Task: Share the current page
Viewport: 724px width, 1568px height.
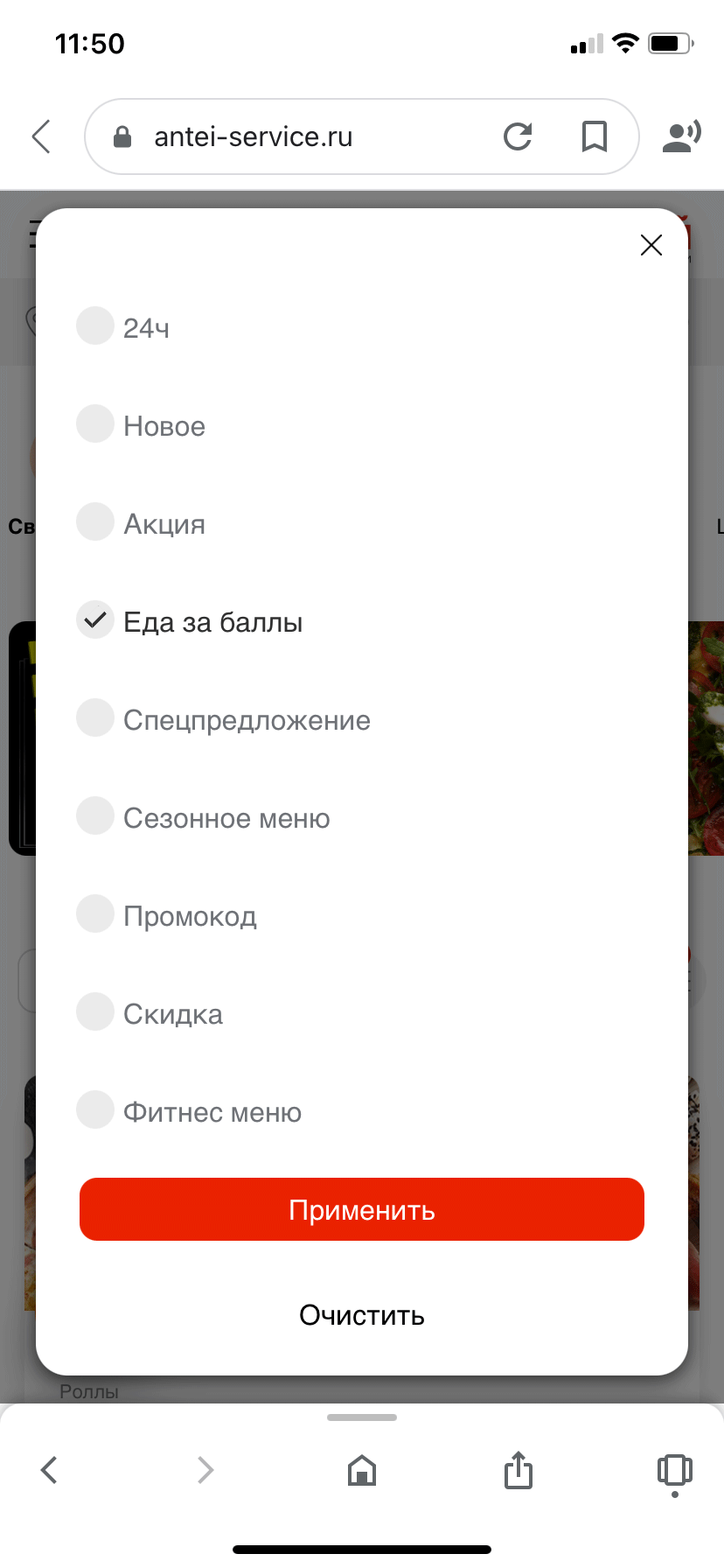Action: pos(519,1469)
